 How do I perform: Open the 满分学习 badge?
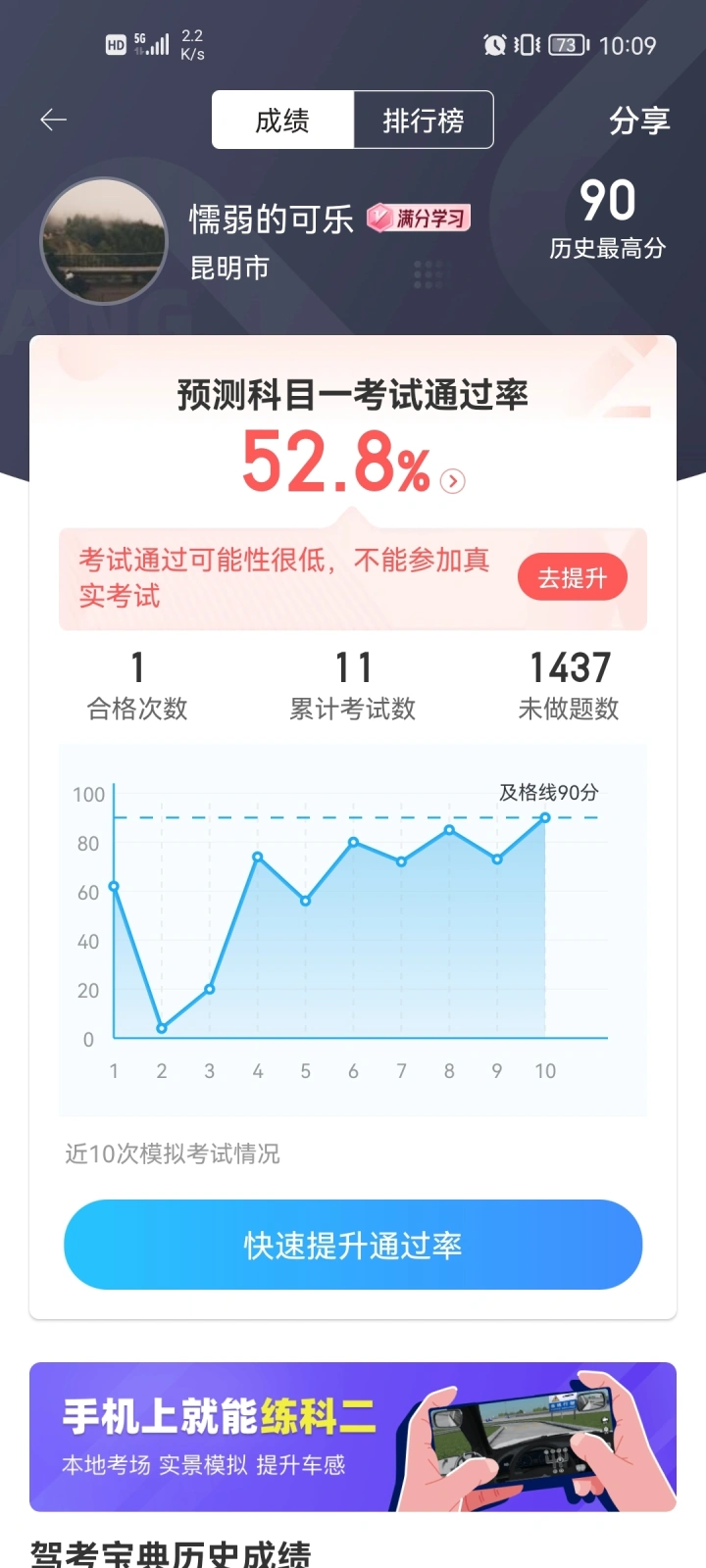pos(419,218)
